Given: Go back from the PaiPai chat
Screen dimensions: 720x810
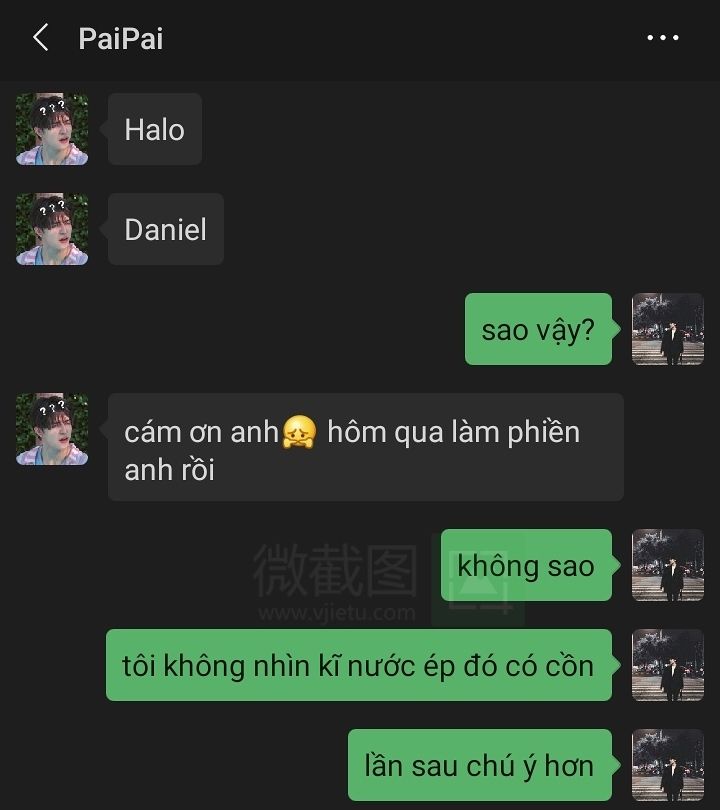Looking at the screenshot, I should [41, 39].
